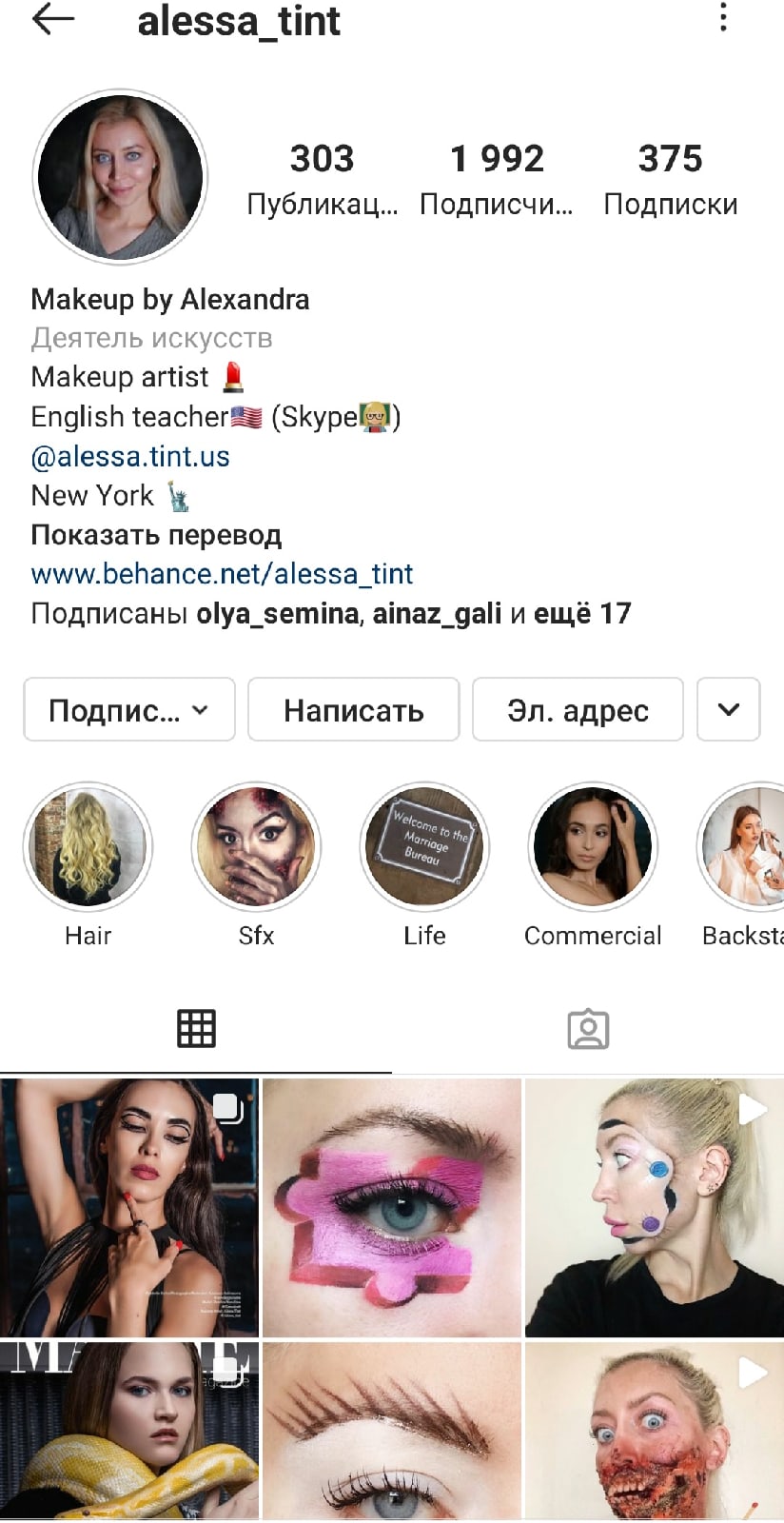Open the profile picture of alessa_tint
The height and width of the screenshot is (1523, 784).
[120, 177]
